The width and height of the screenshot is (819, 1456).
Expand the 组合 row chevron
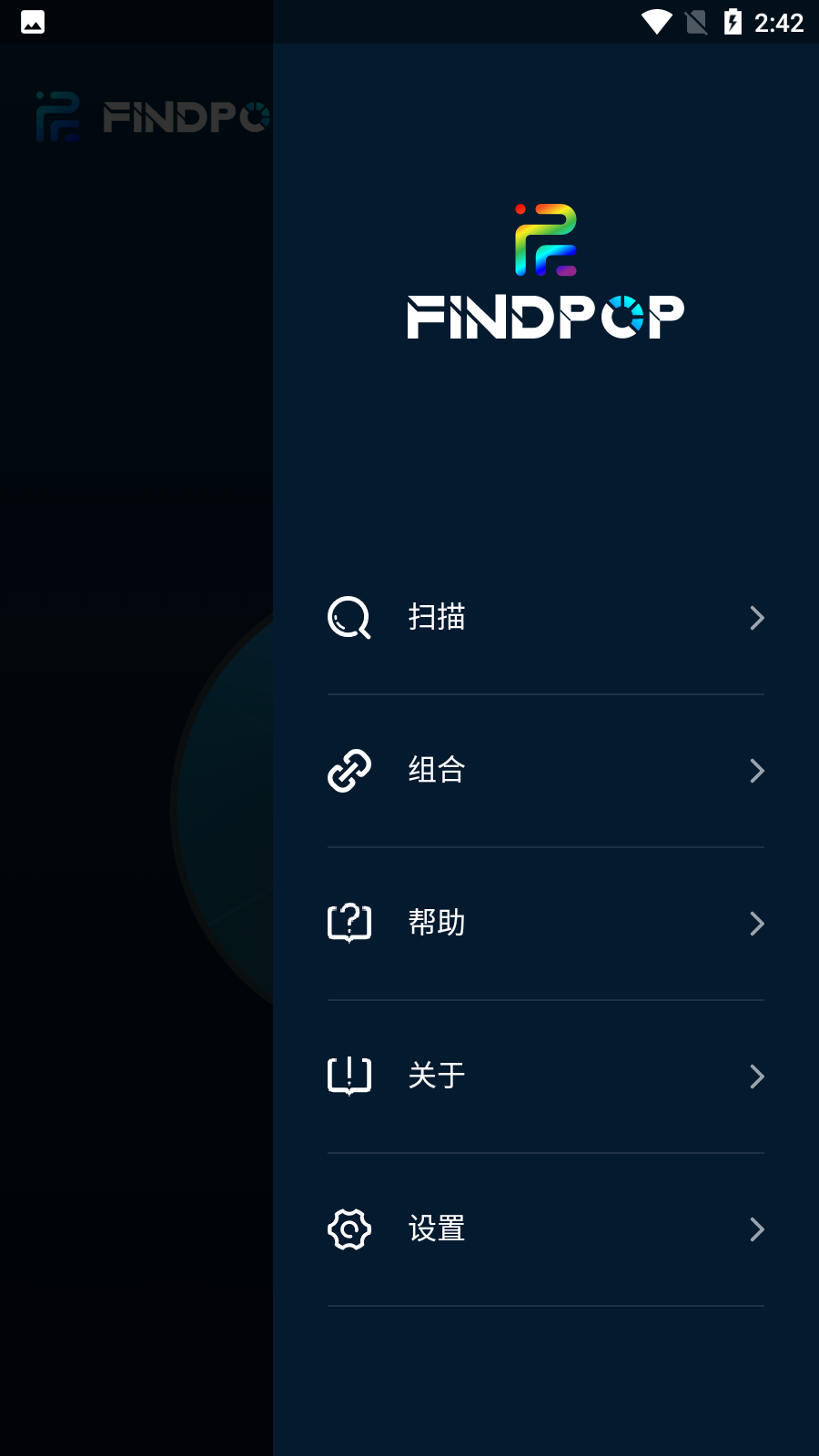[x=758, y=770]
